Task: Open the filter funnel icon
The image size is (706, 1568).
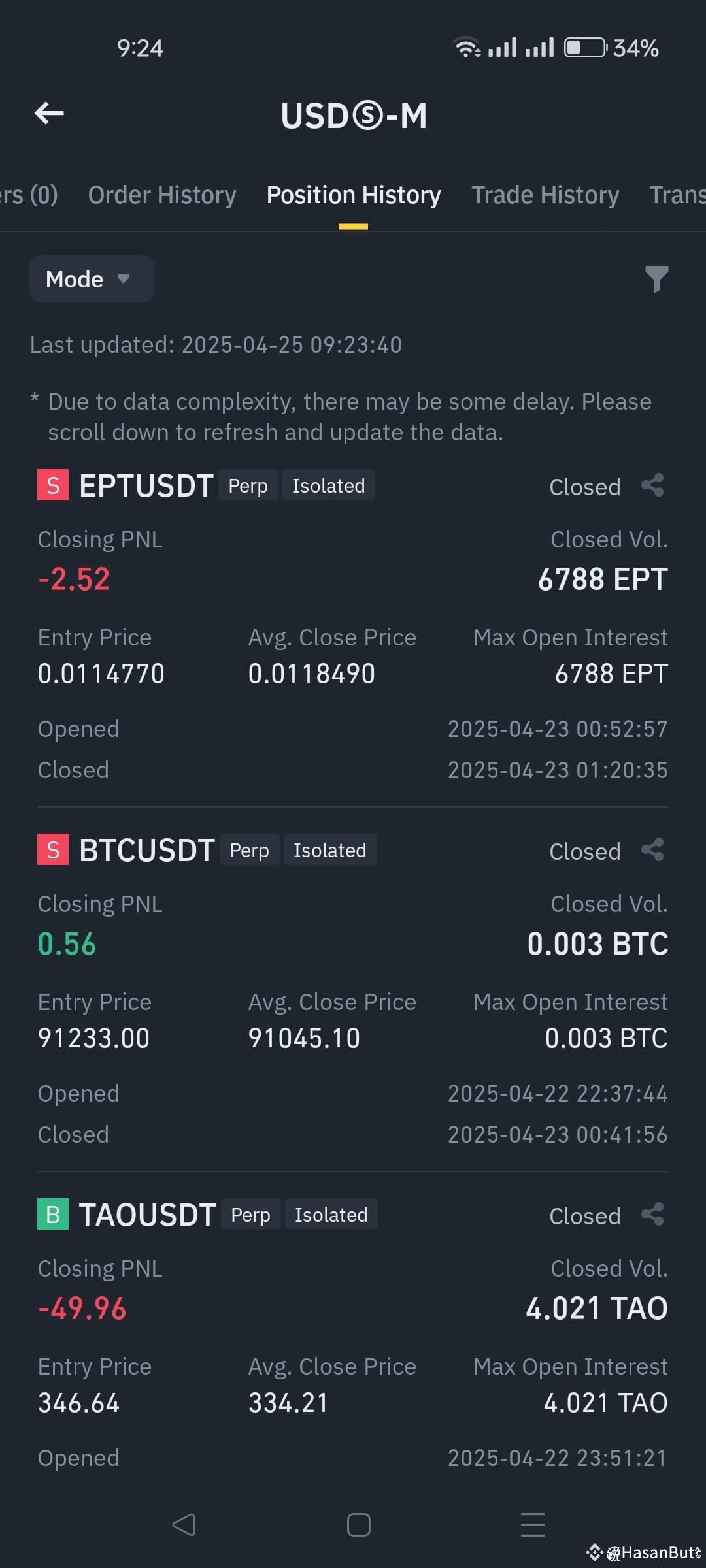Action: click(x=656, y=279)
